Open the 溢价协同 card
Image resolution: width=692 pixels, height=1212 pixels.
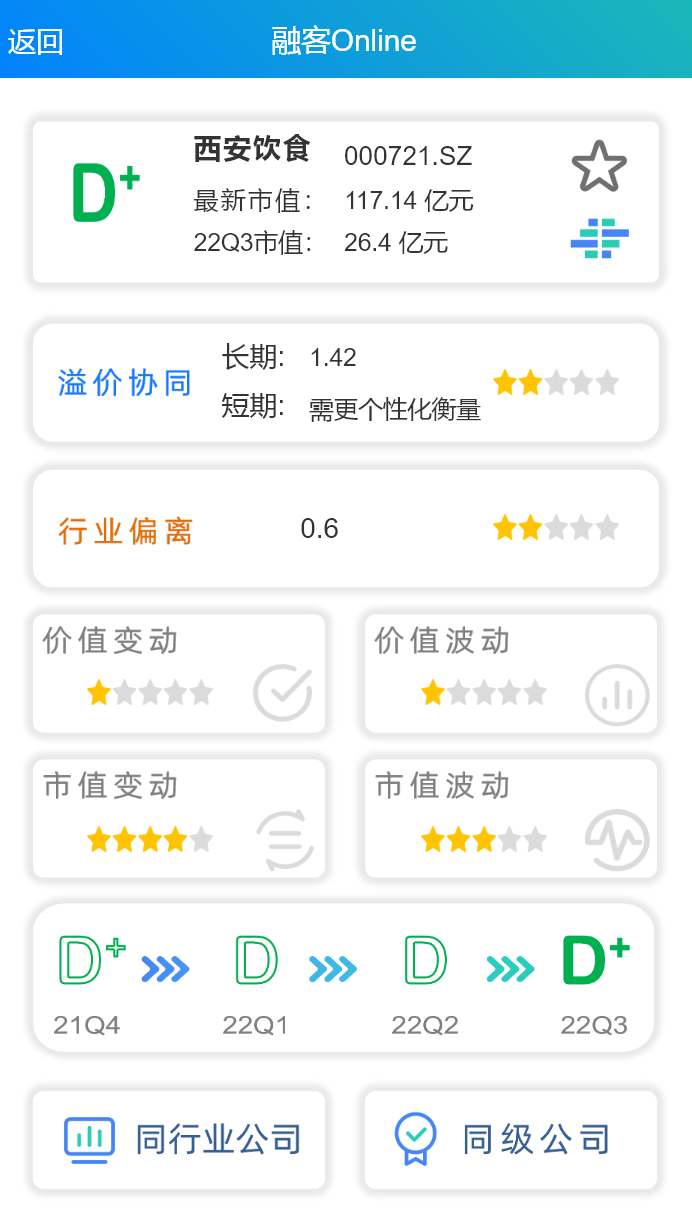tap(346, 383)
